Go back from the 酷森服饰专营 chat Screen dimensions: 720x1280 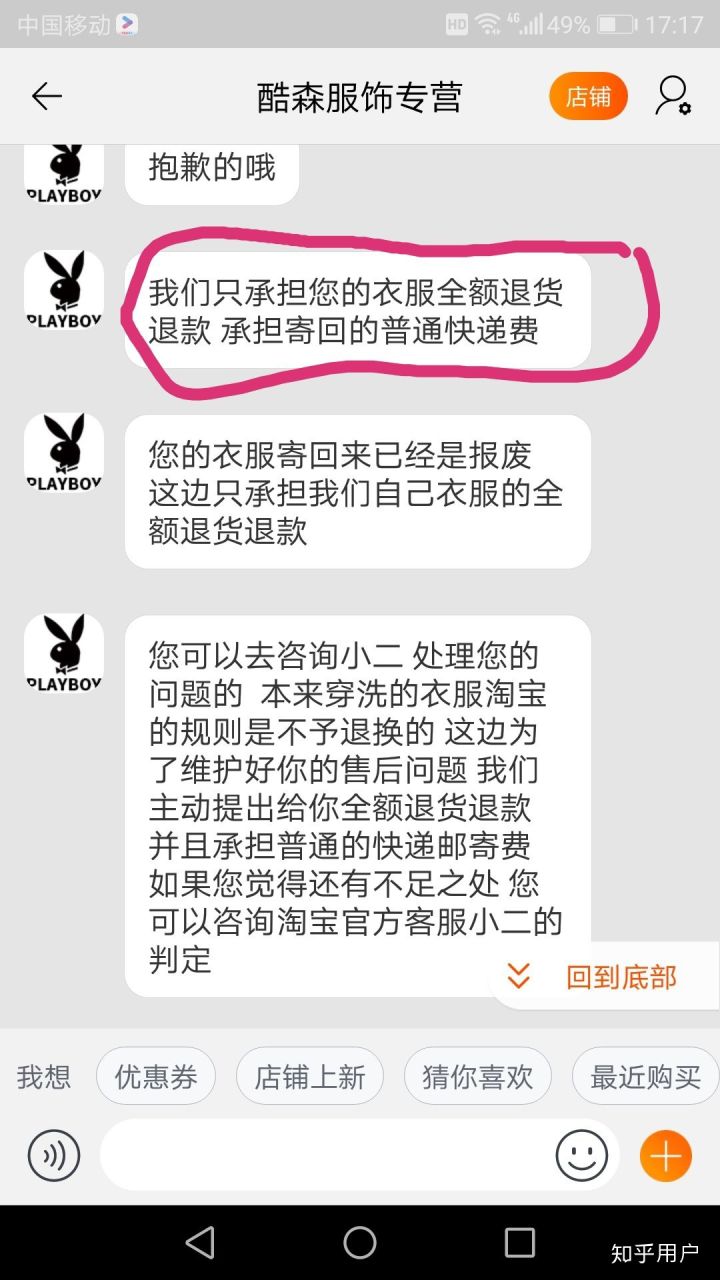pos(46,96)
